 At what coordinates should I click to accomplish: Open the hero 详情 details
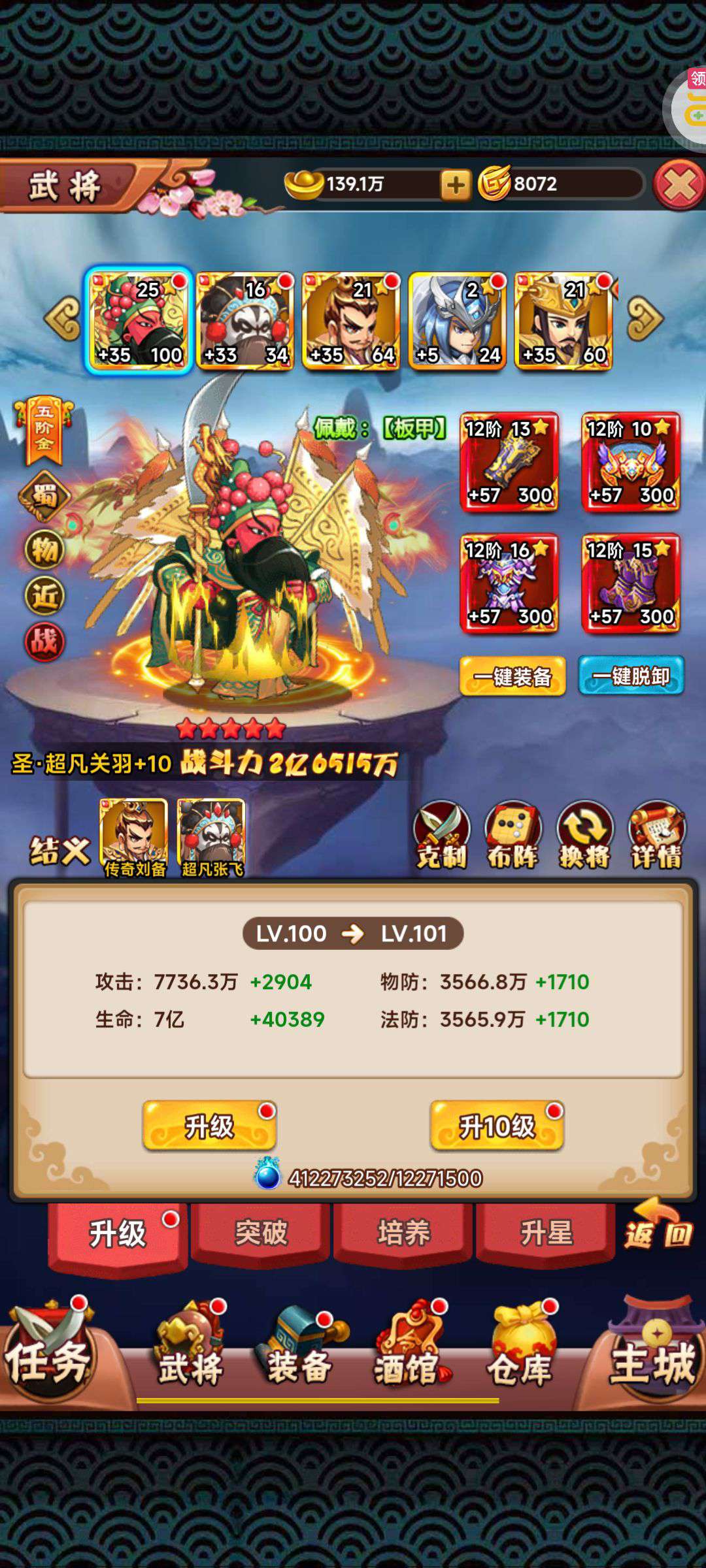(657, 836)
